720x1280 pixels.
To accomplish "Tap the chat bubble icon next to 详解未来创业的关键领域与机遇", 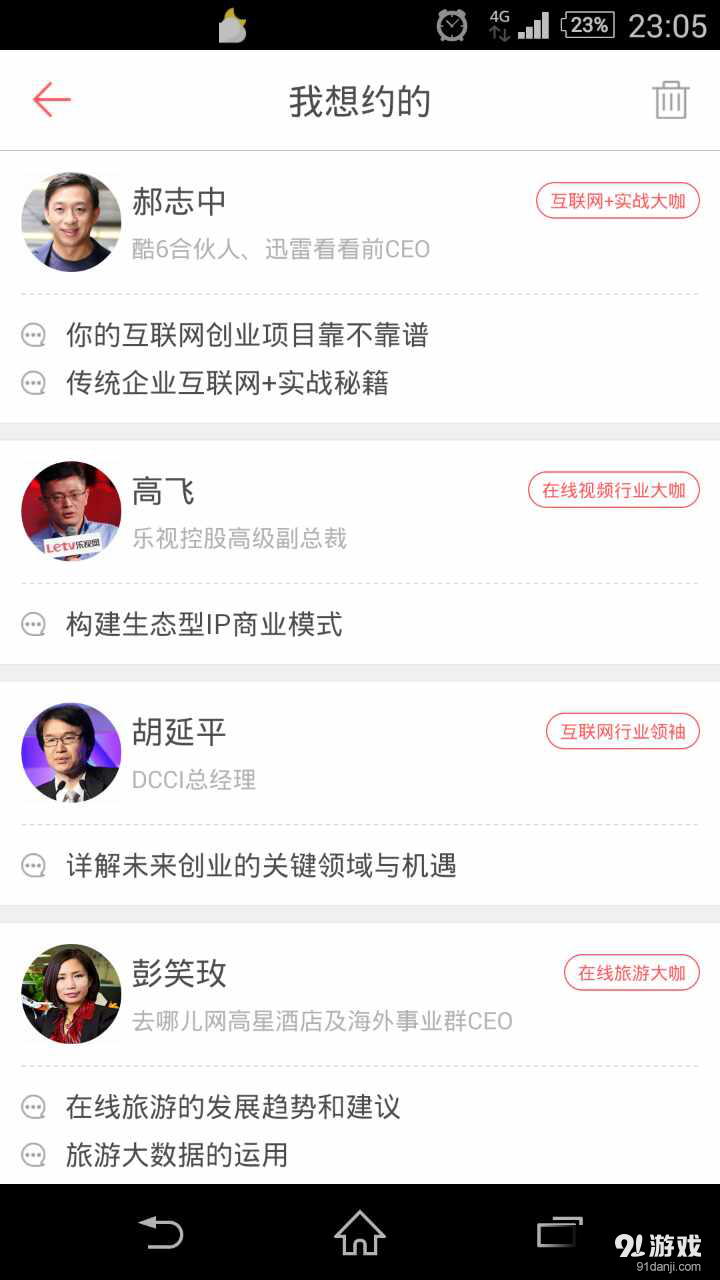I will [33, 866].
